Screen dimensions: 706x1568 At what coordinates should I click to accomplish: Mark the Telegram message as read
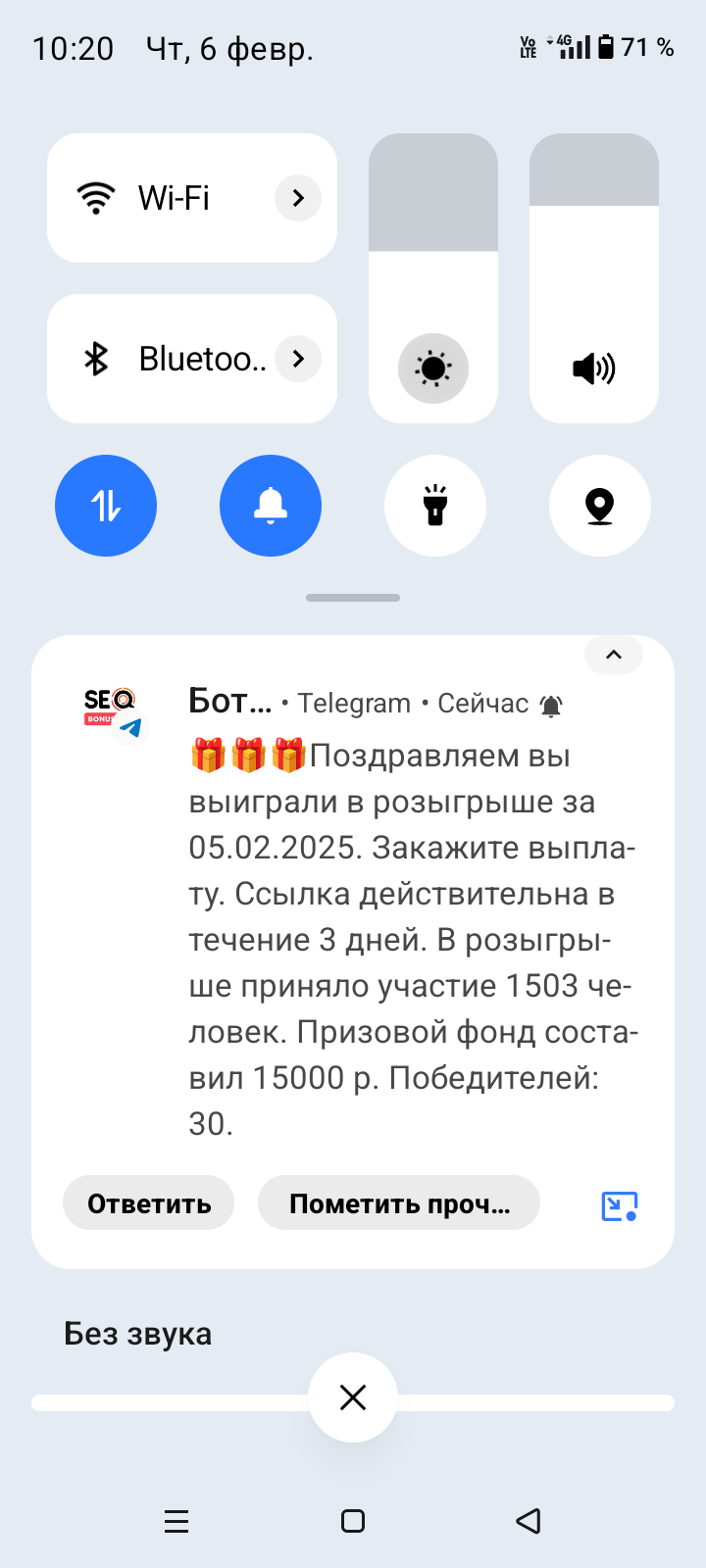pyautogui.click(x=399, y=1203)
